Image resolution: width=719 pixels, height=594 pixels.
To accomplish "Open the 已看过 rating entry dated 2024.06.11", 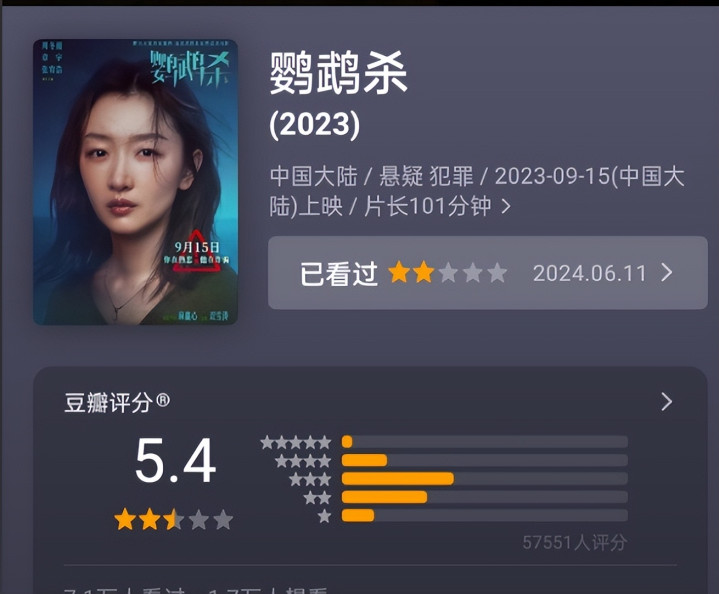I will 487,273.
